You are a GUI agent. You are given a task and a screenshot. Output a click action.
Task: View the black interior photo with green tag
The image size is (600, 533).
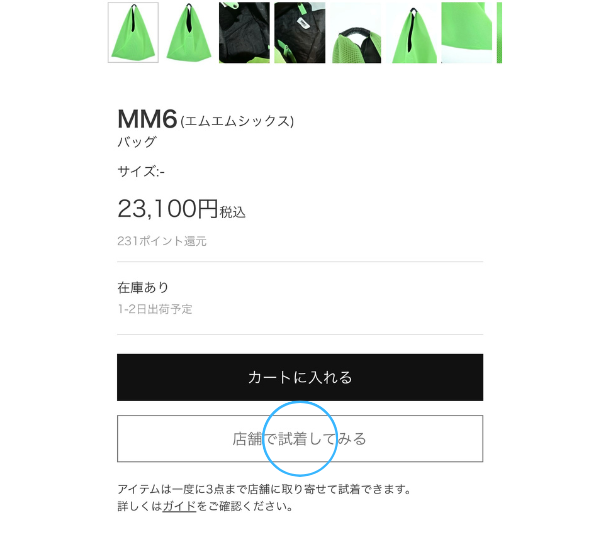(299, 32)
